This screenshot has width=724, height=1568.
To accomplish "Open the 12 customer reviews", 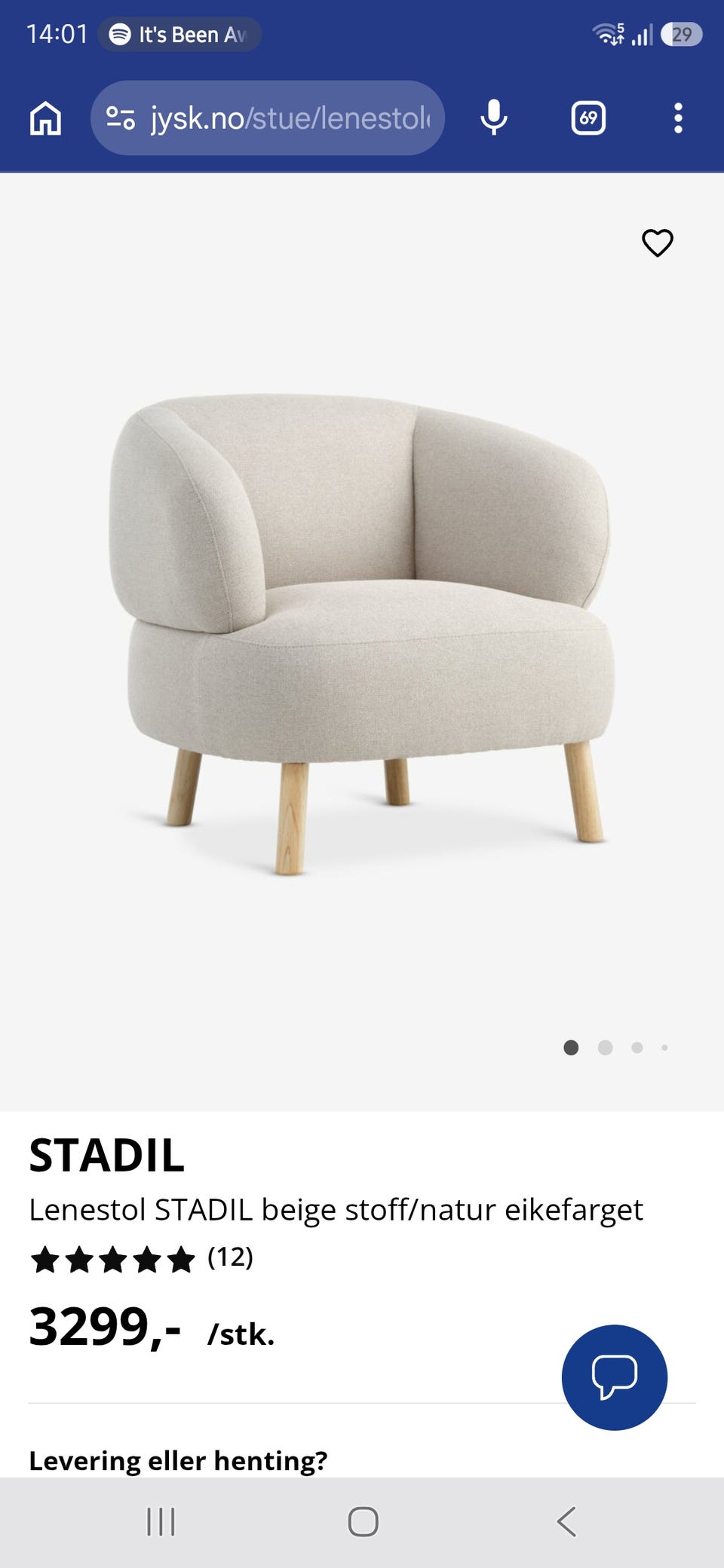I will click(142, 1258).
